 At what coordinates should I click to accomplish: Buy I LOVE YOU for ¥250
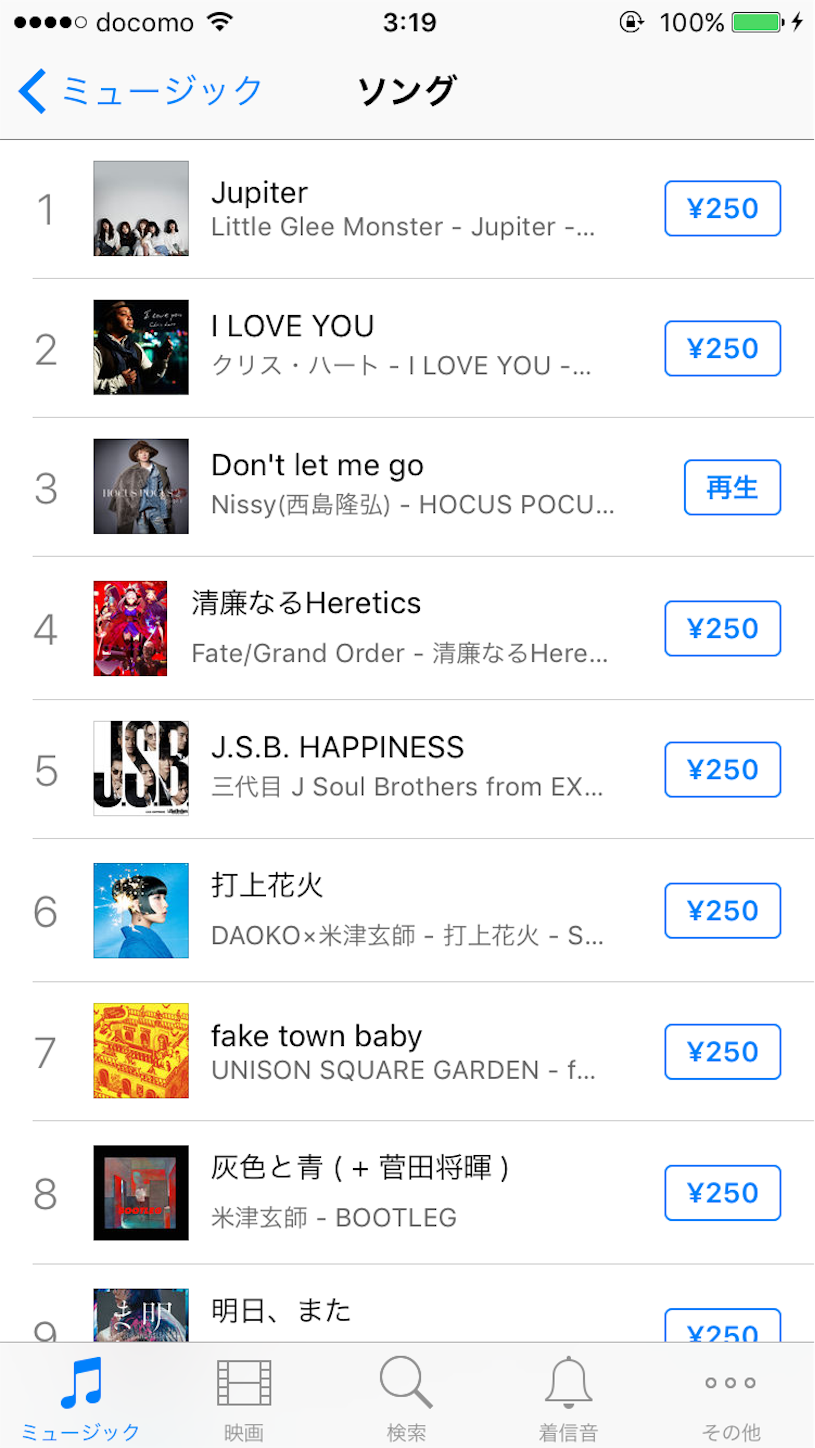(x=722, y=349)
